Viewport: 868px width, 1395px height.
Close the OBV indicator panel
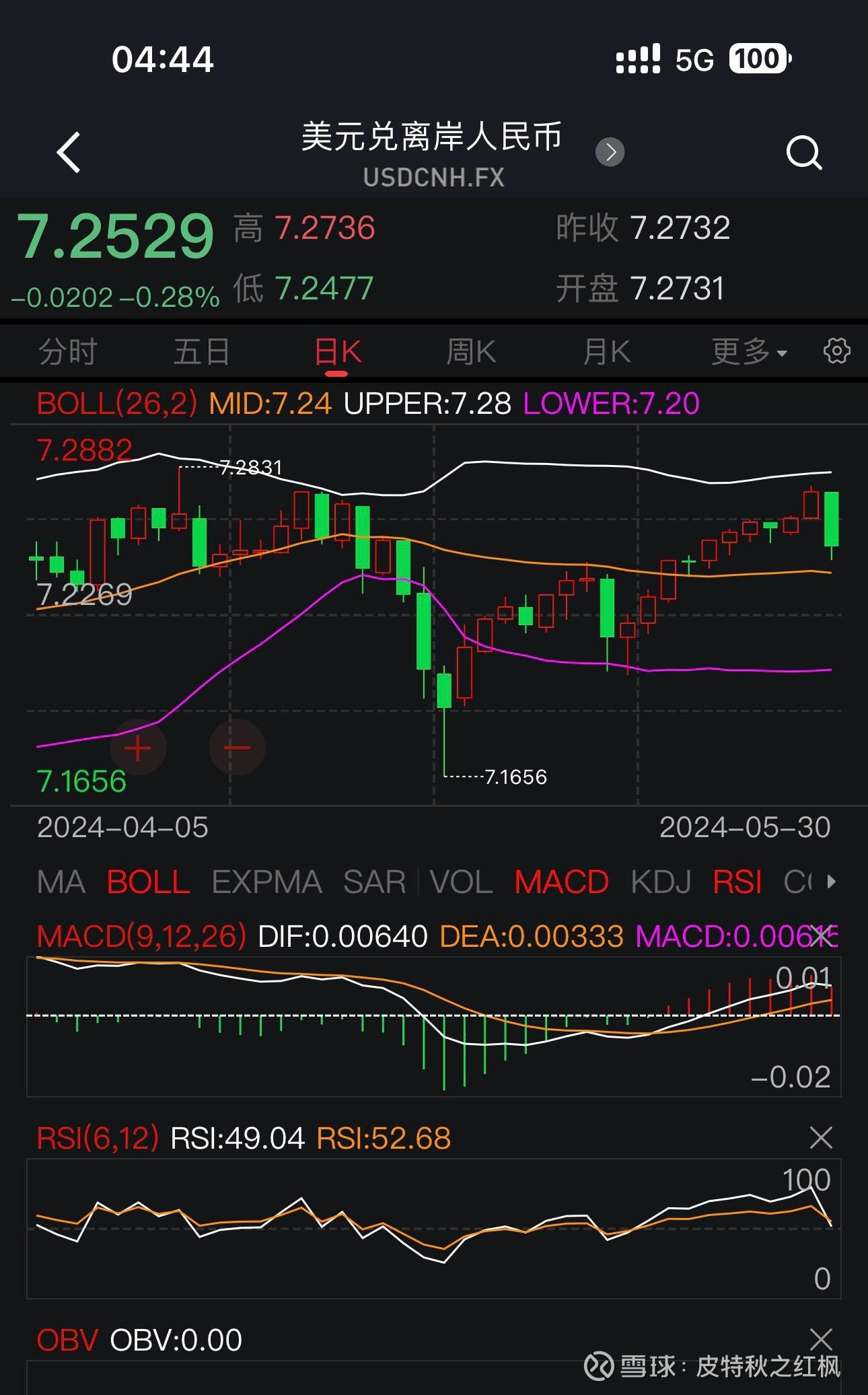pos(820,1338)
